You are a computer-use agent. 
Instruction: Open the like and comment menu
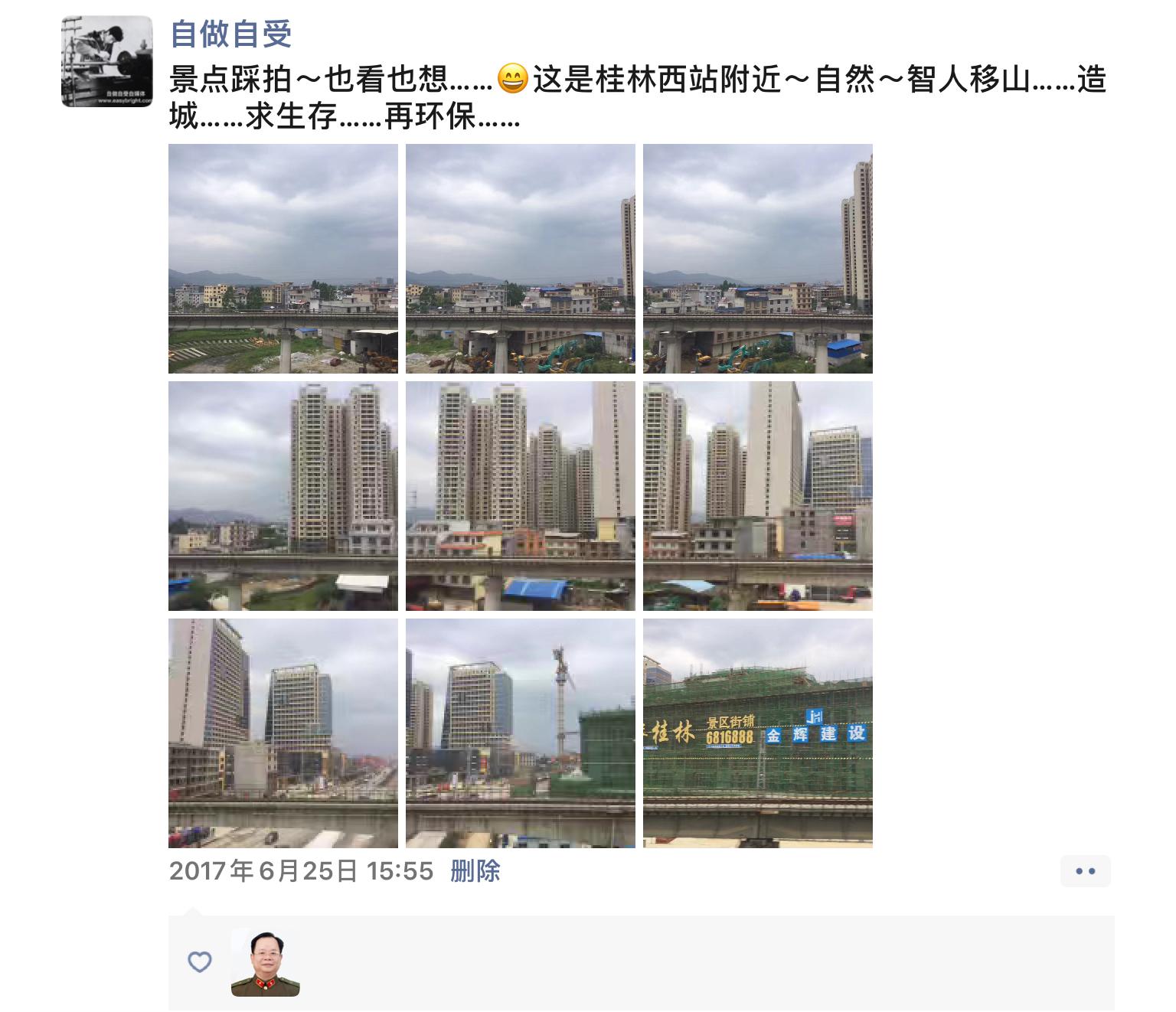[x=1085, y=871]
